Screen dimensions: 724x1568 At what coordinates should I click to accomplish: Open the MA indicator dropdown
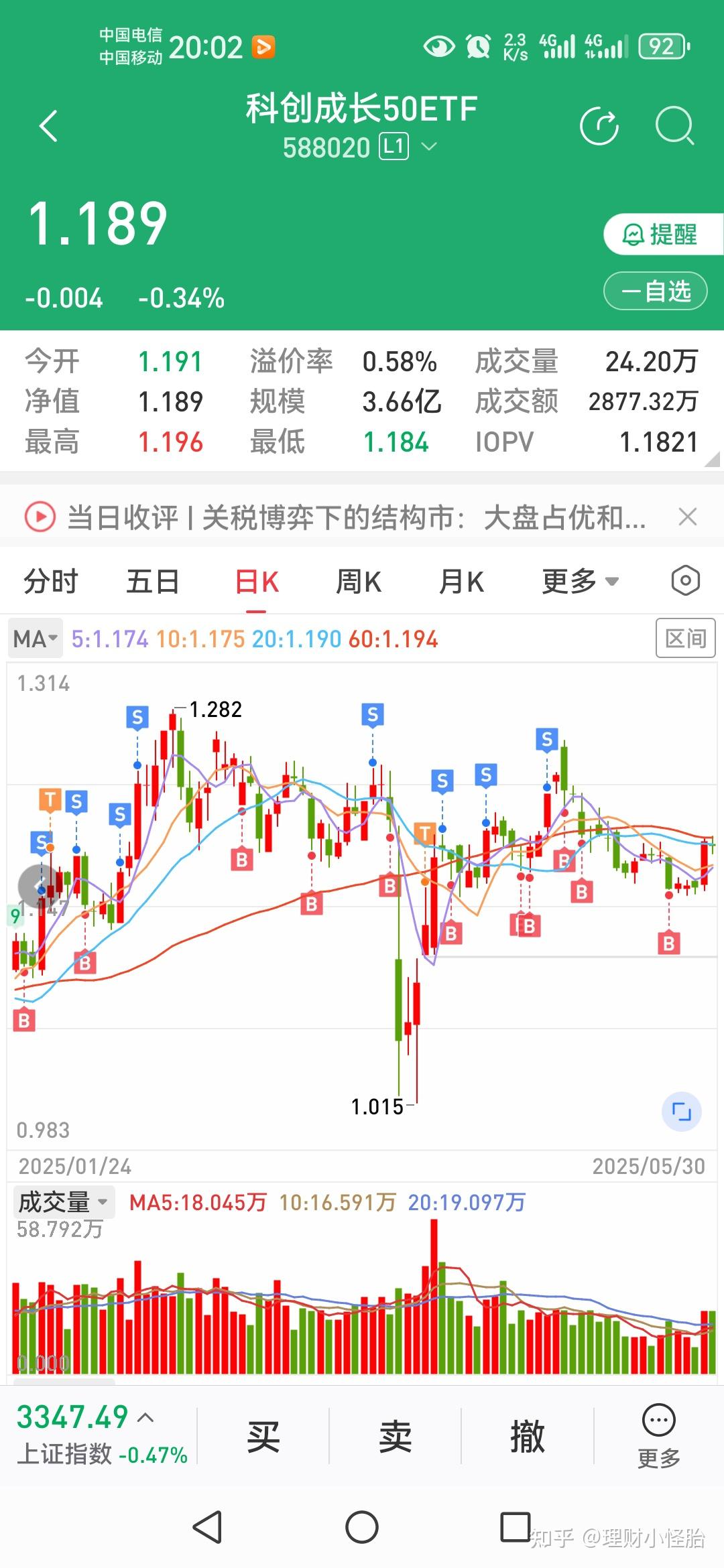click(35, 639)
